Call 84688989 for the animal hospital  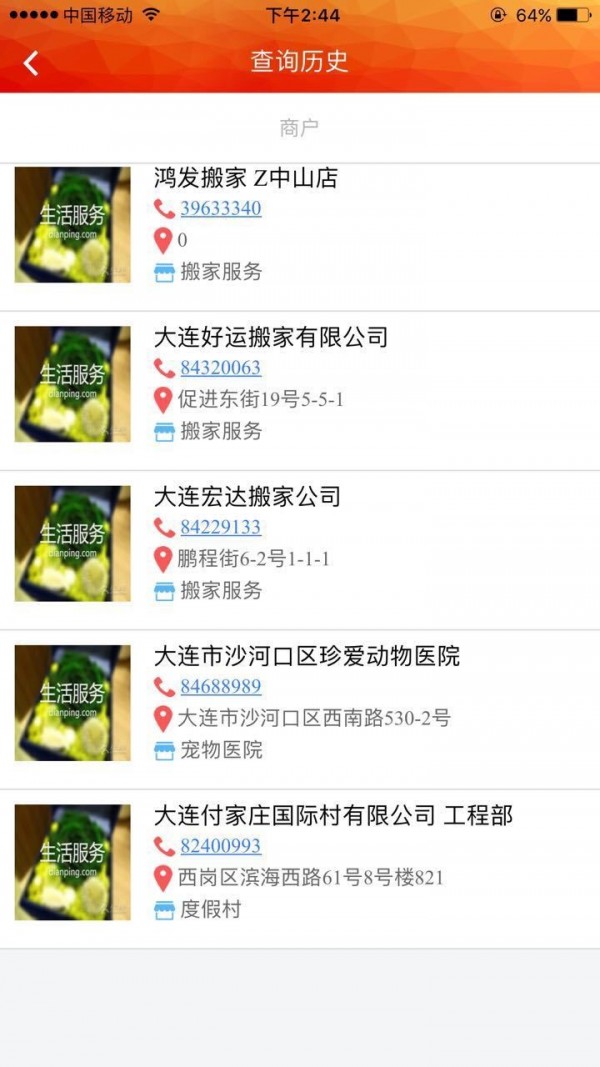(220, 687)
